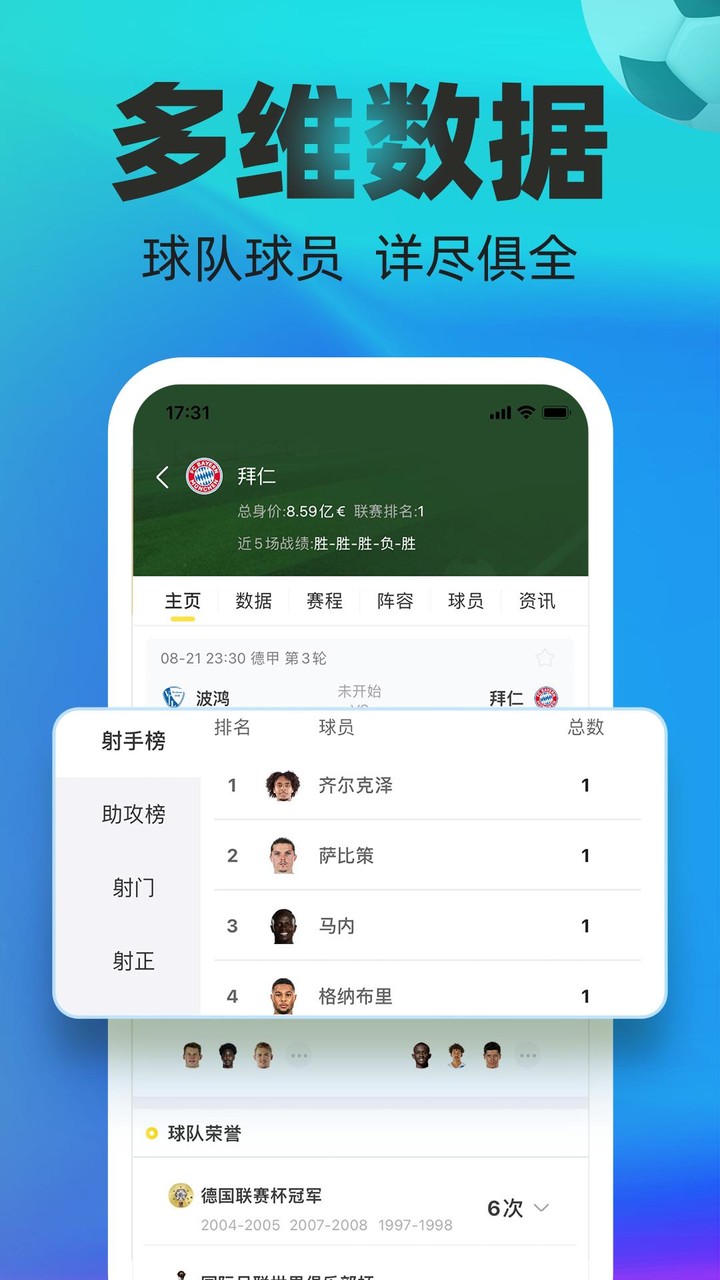Click the yellow dot icon before 球队荣誉

(149, 1135)
